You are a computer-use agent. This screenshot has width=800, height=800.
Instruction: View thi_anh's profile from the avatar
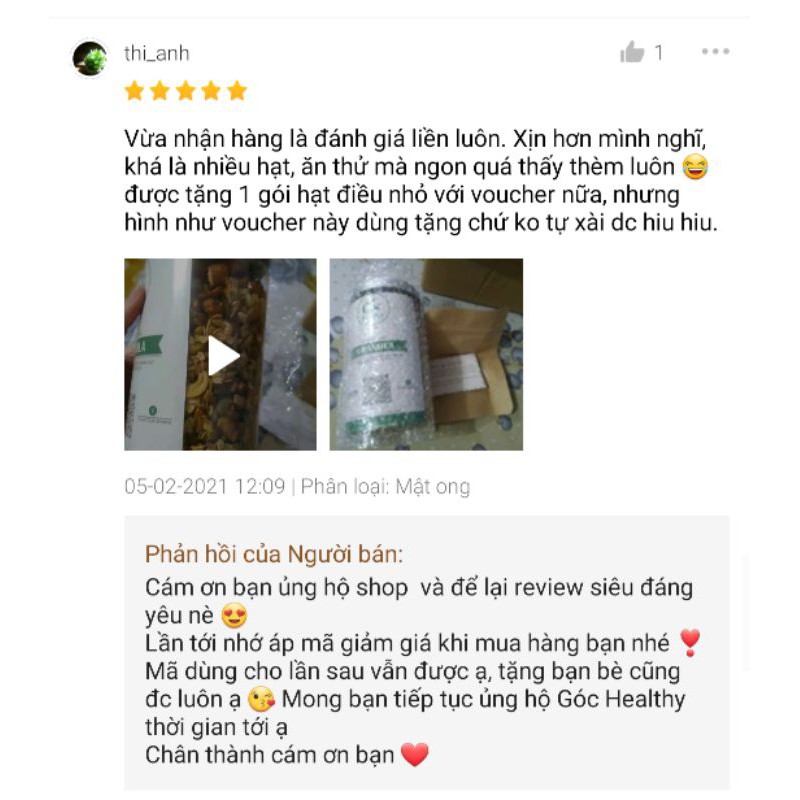click(90, 59)
